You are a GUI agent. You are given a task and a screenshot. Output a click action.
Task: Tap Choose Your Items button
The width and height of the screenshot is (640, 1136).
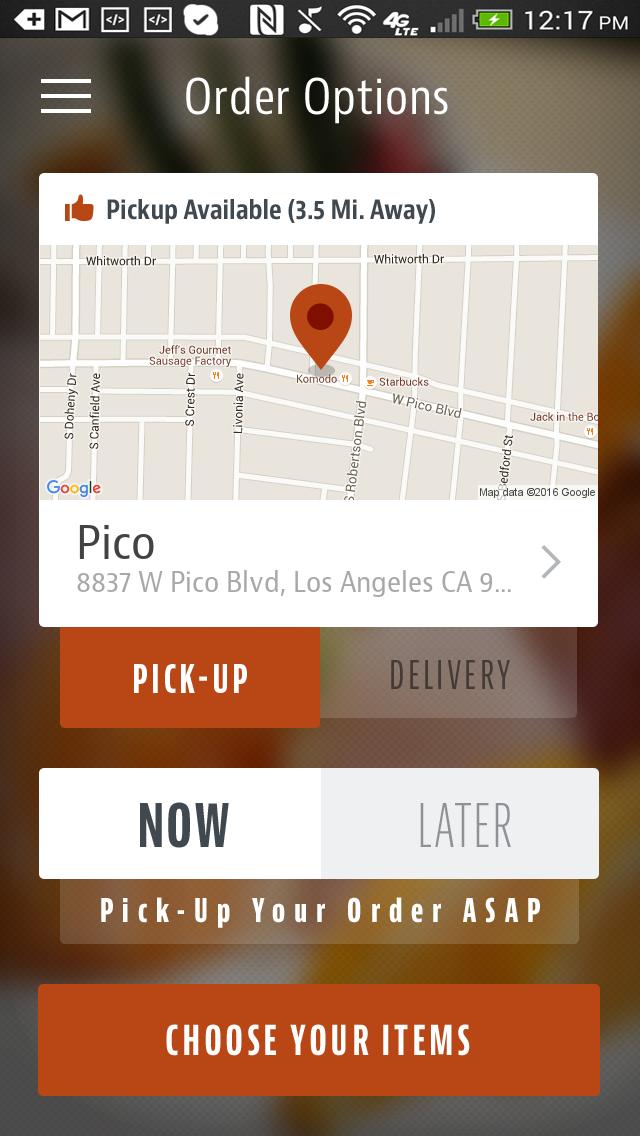coord(318,1039)
